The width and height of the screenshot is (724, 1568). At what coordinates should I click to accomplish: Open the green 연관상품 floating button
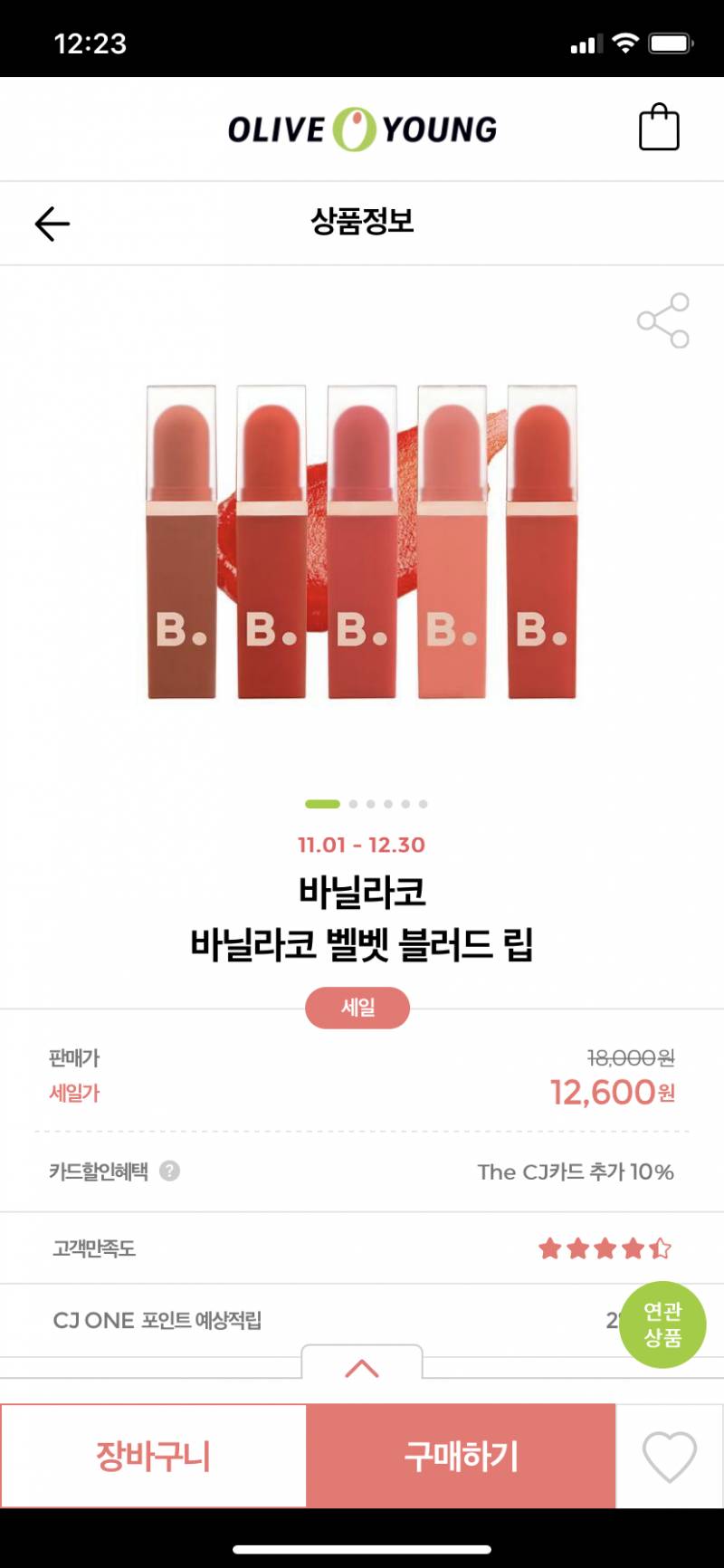pyautogui.click(x=664, y=1324)
